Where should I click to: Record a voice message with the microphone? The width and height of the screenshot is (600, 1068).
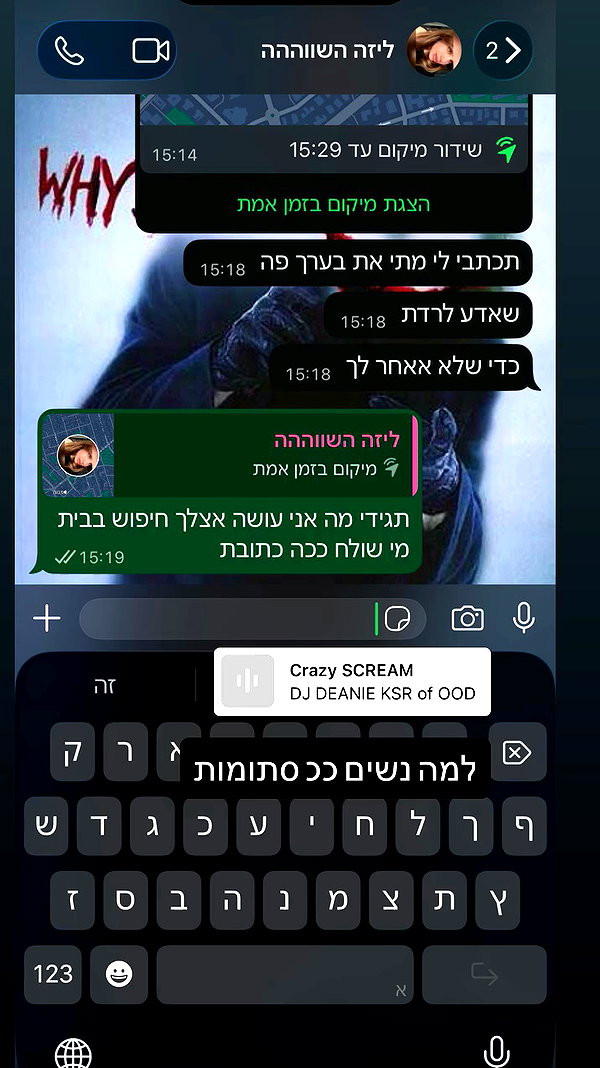[x=523, y=618]
